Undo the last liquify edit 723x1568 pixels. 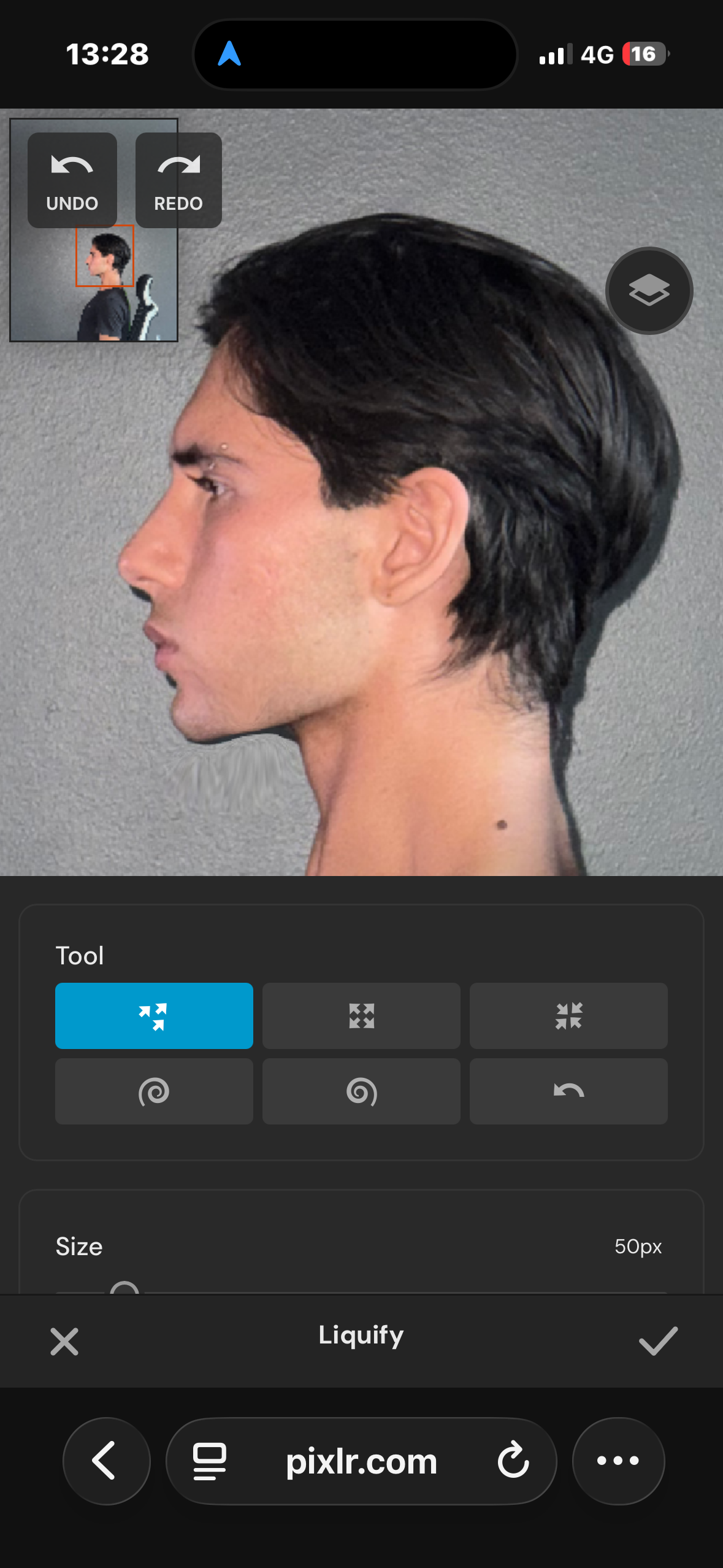click(x=72, y=180)
